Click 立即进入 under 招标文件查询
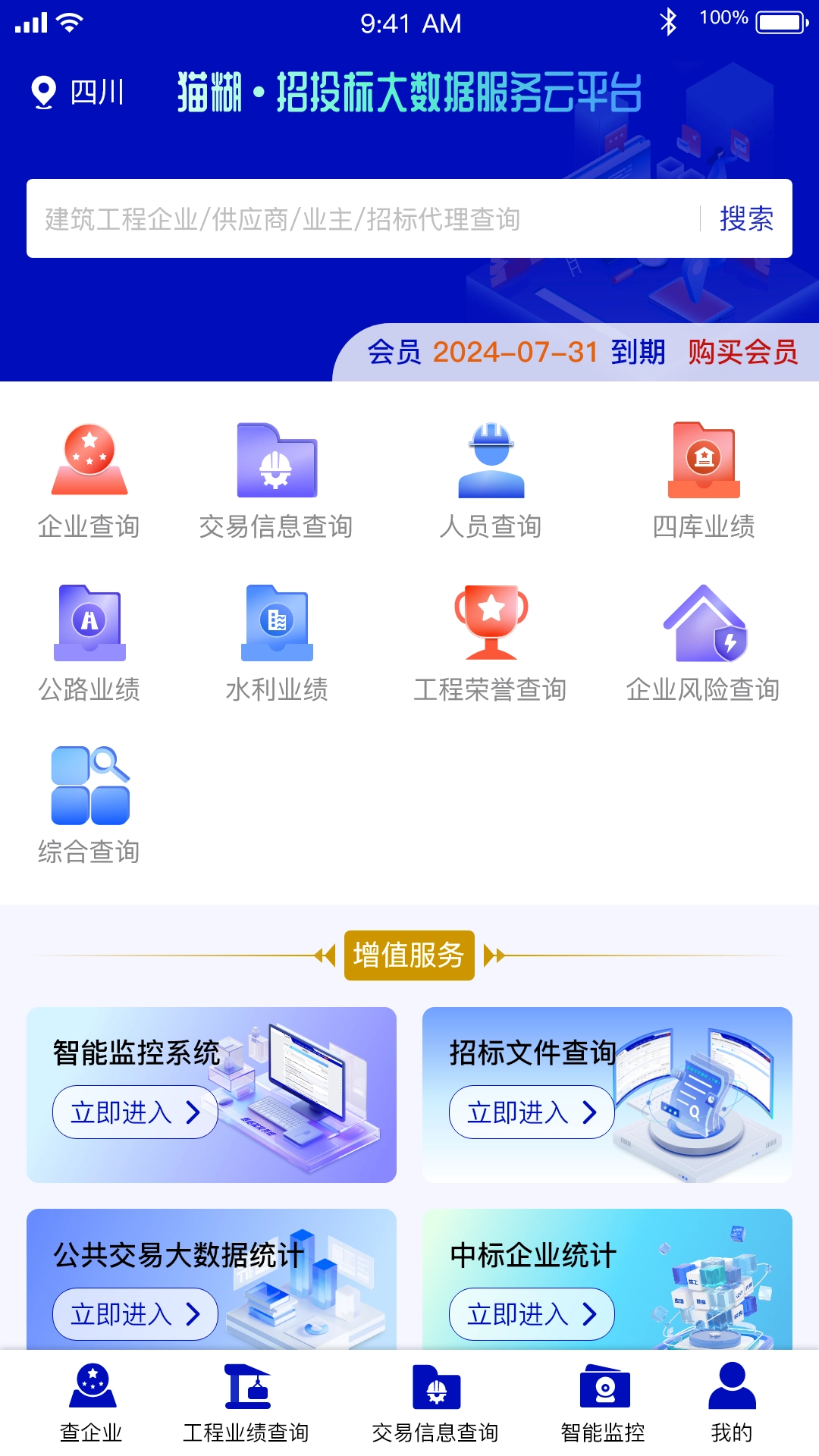This screenshot has height=1456, width=819. click(x=531, y=1112)
